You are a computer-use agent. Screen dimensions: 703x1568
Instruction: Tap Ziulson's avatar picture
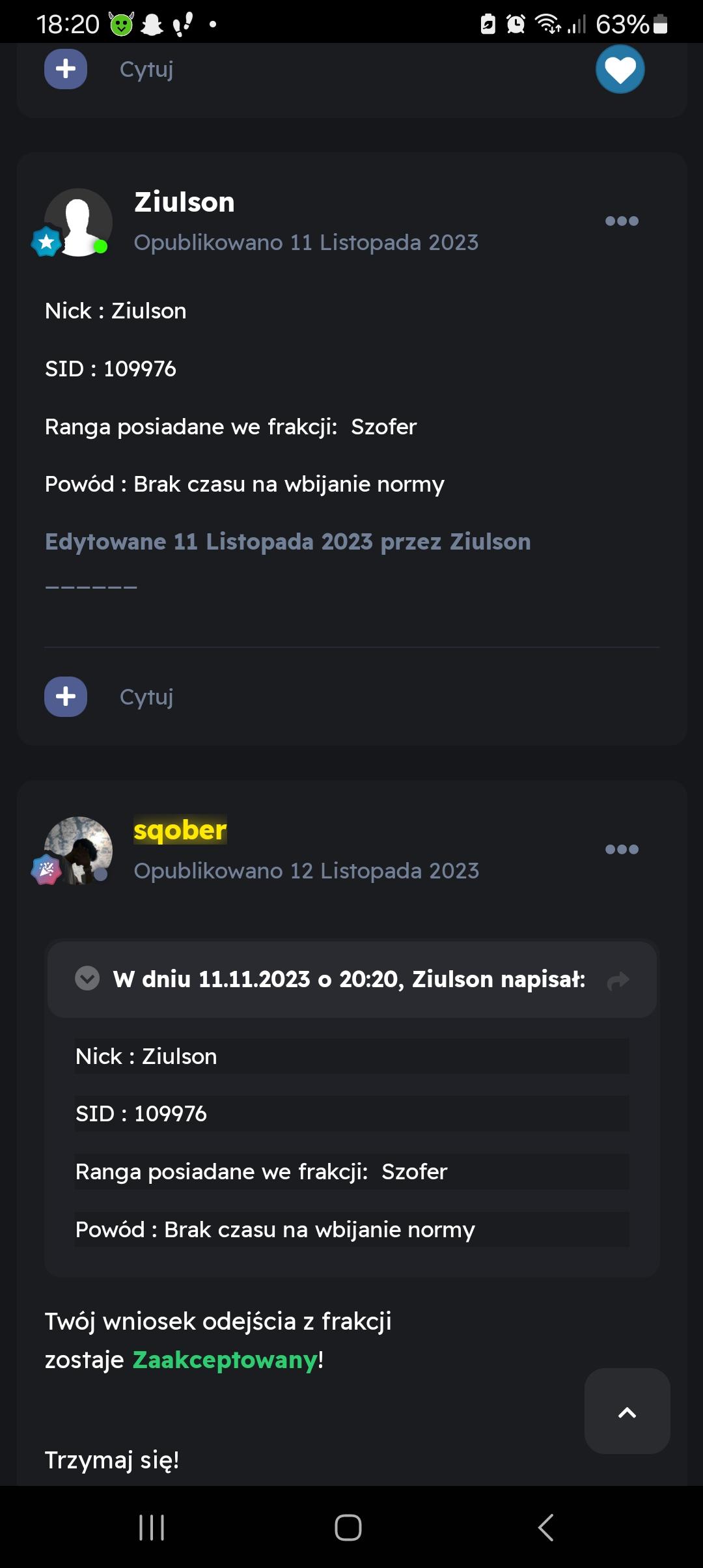(78, 222)
